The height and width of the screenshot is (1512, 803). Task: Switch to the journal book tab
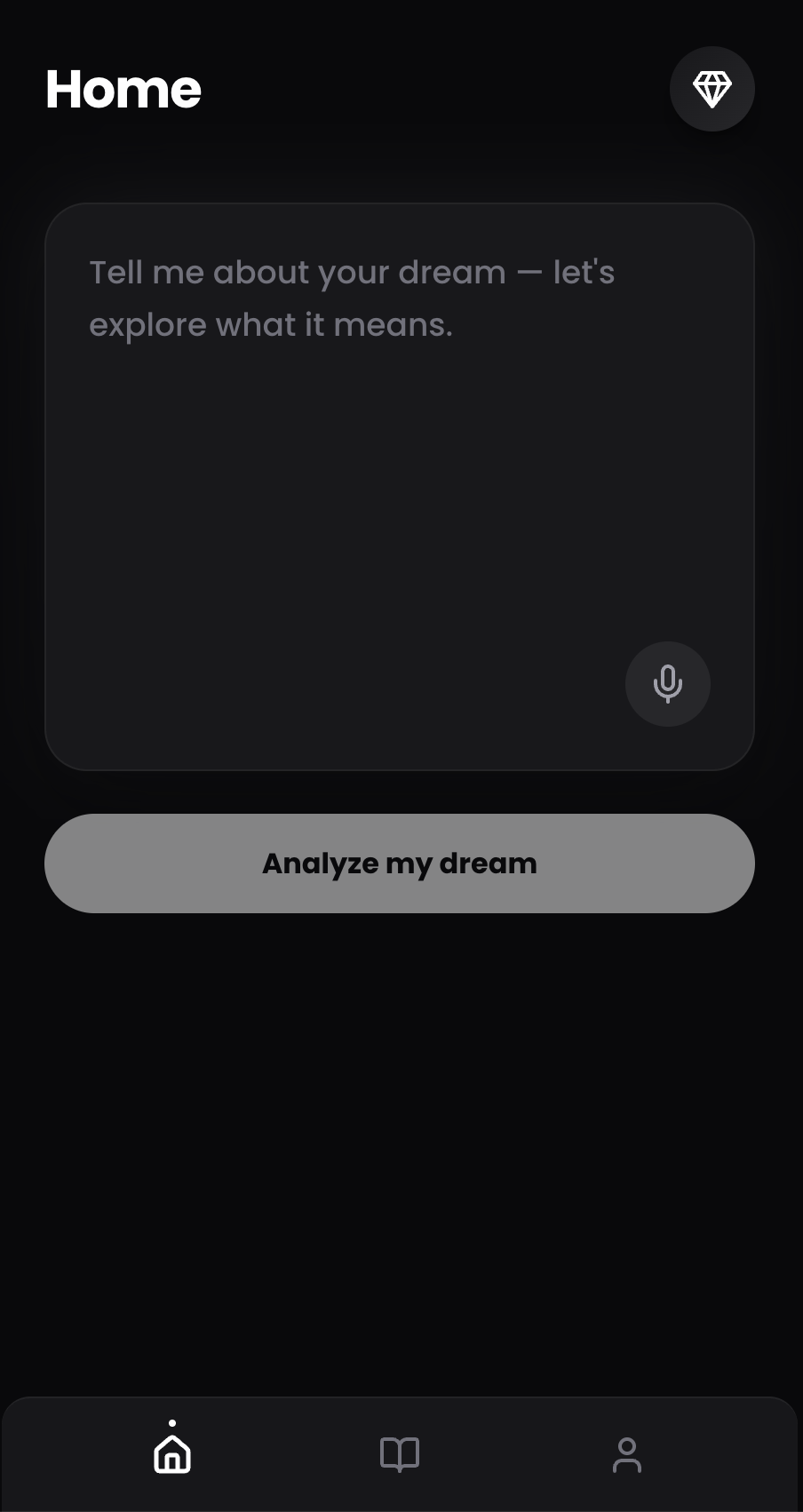(x=400, y=1454)
